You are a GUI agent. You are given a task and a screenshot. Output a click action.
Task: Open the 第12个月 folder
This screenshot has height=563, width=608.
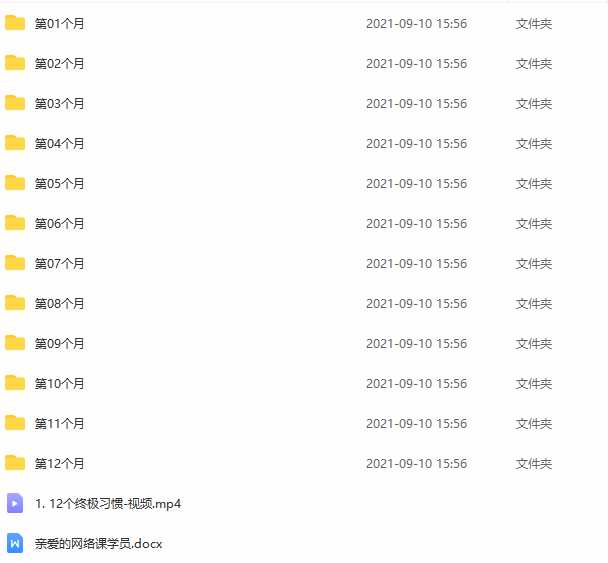(59, 464)
